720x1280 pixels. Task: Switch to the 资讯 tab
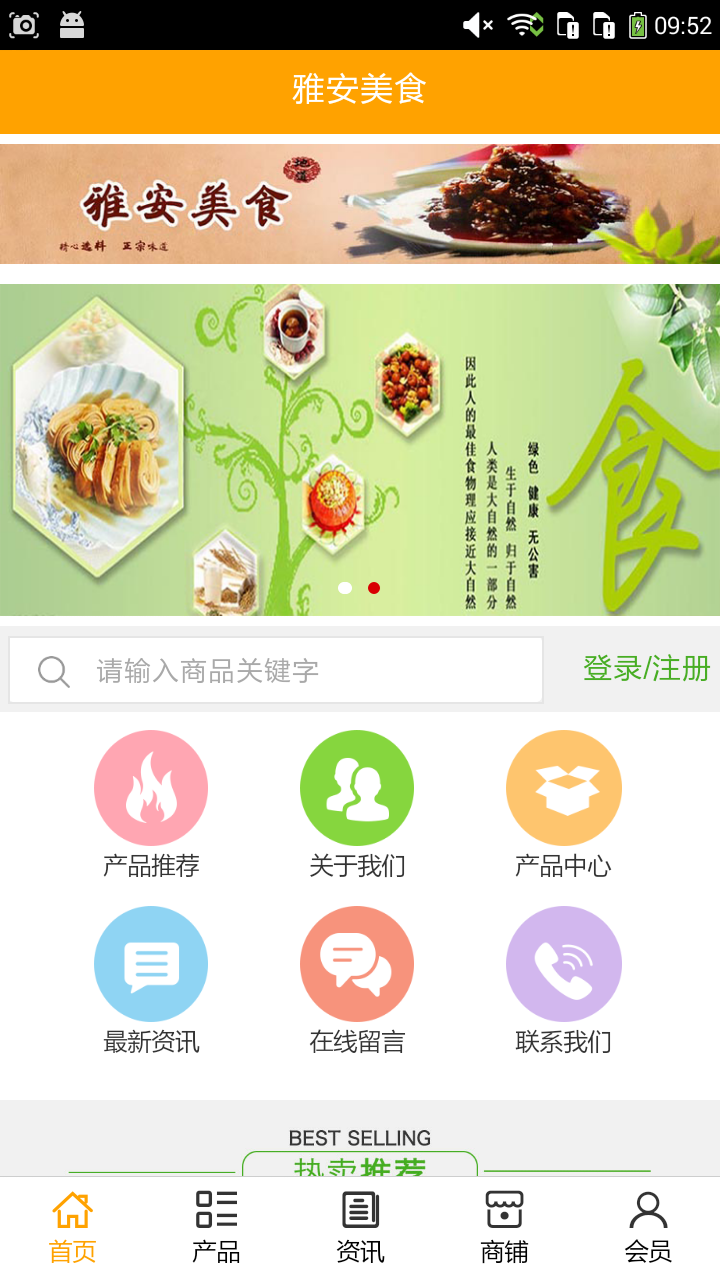pos(360,1227)
